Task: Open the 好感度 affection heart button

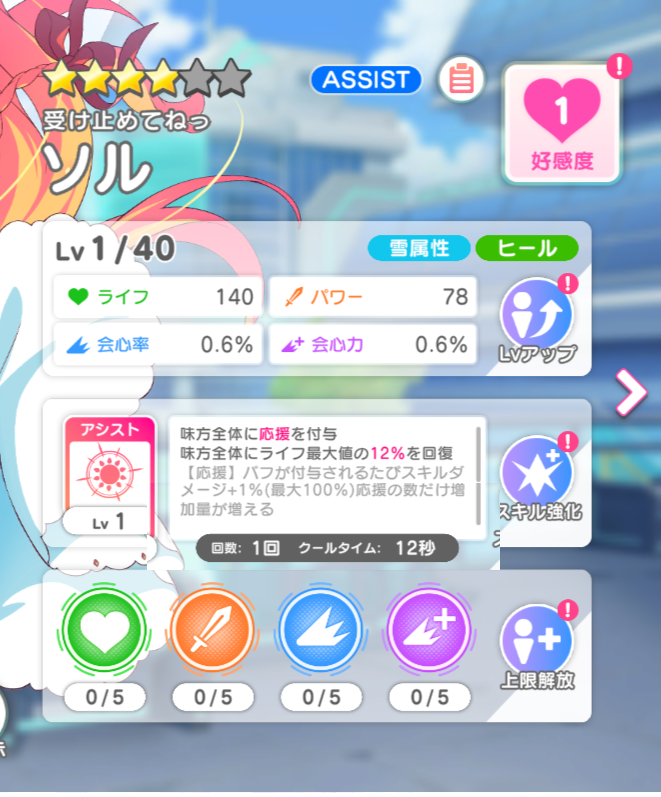Action: [x=562, y=124]
